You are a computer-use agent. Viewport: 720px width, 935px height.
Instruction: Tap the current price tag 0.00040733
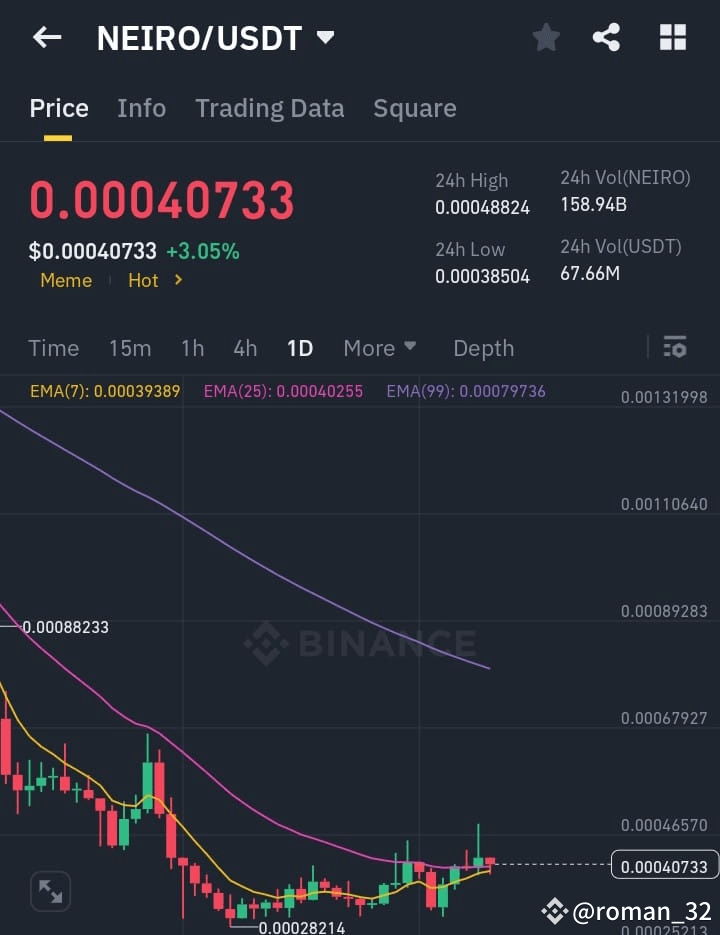click(664, 866)
